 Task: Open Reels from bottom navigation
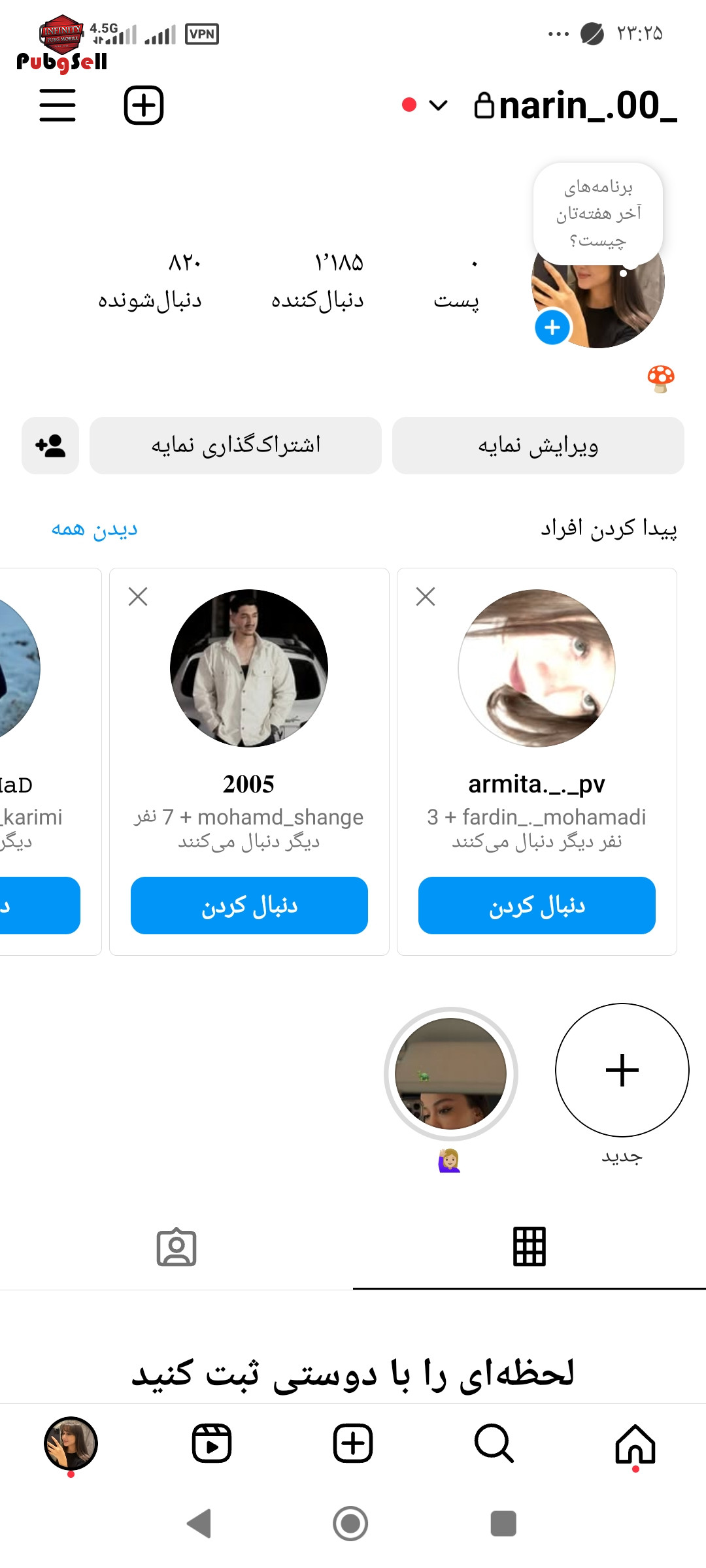tap(212, 1444)
